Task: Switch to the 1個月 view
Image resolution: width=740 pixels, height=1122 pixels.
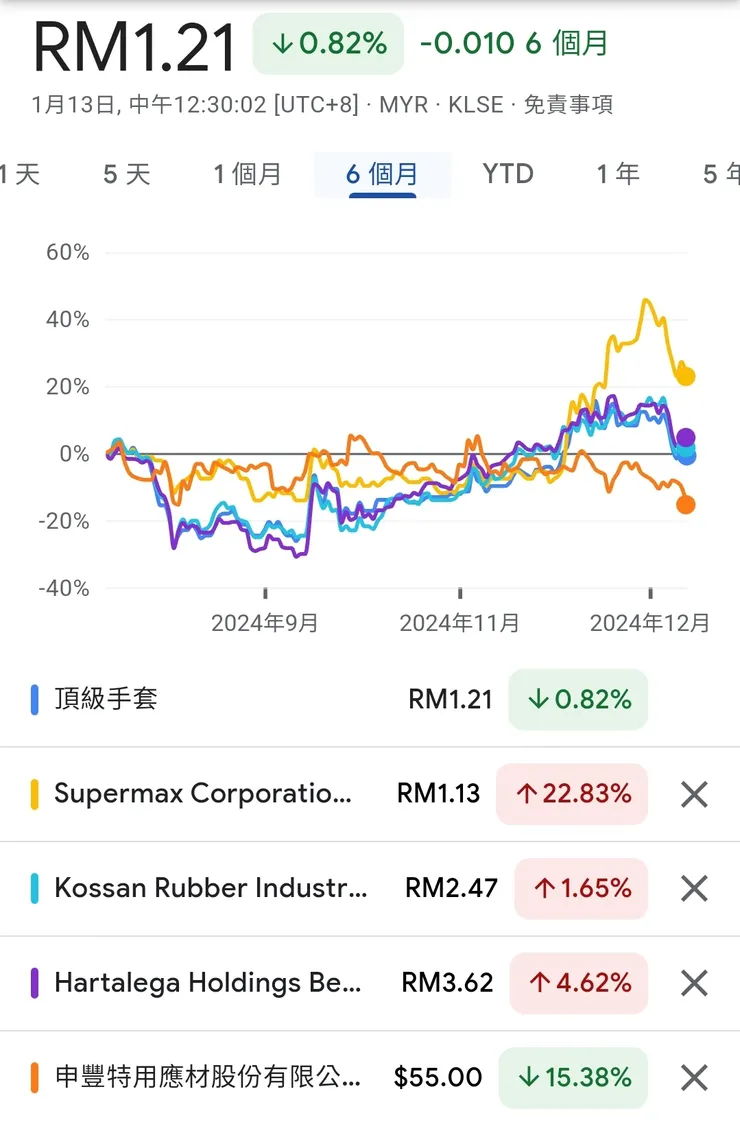Action: pos(246,173)
